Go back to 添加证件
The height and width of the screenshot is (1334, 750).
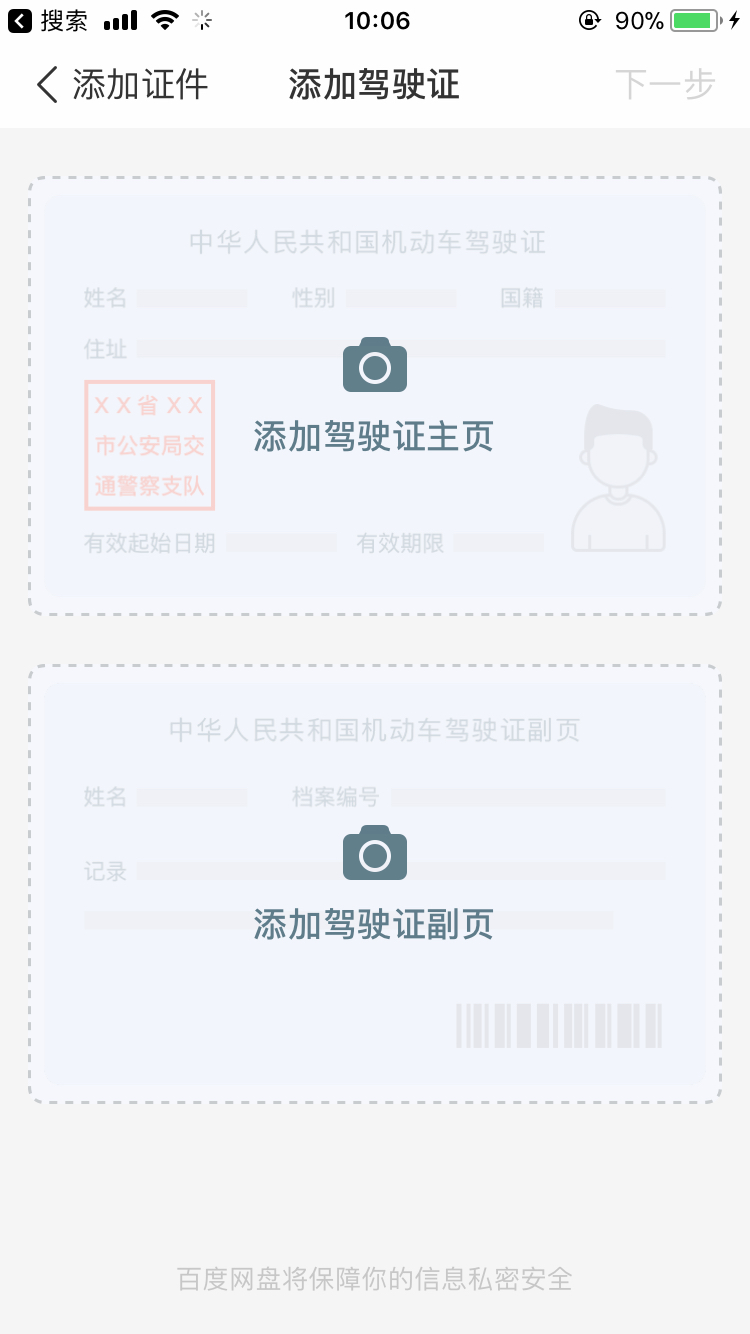(122, 85)
